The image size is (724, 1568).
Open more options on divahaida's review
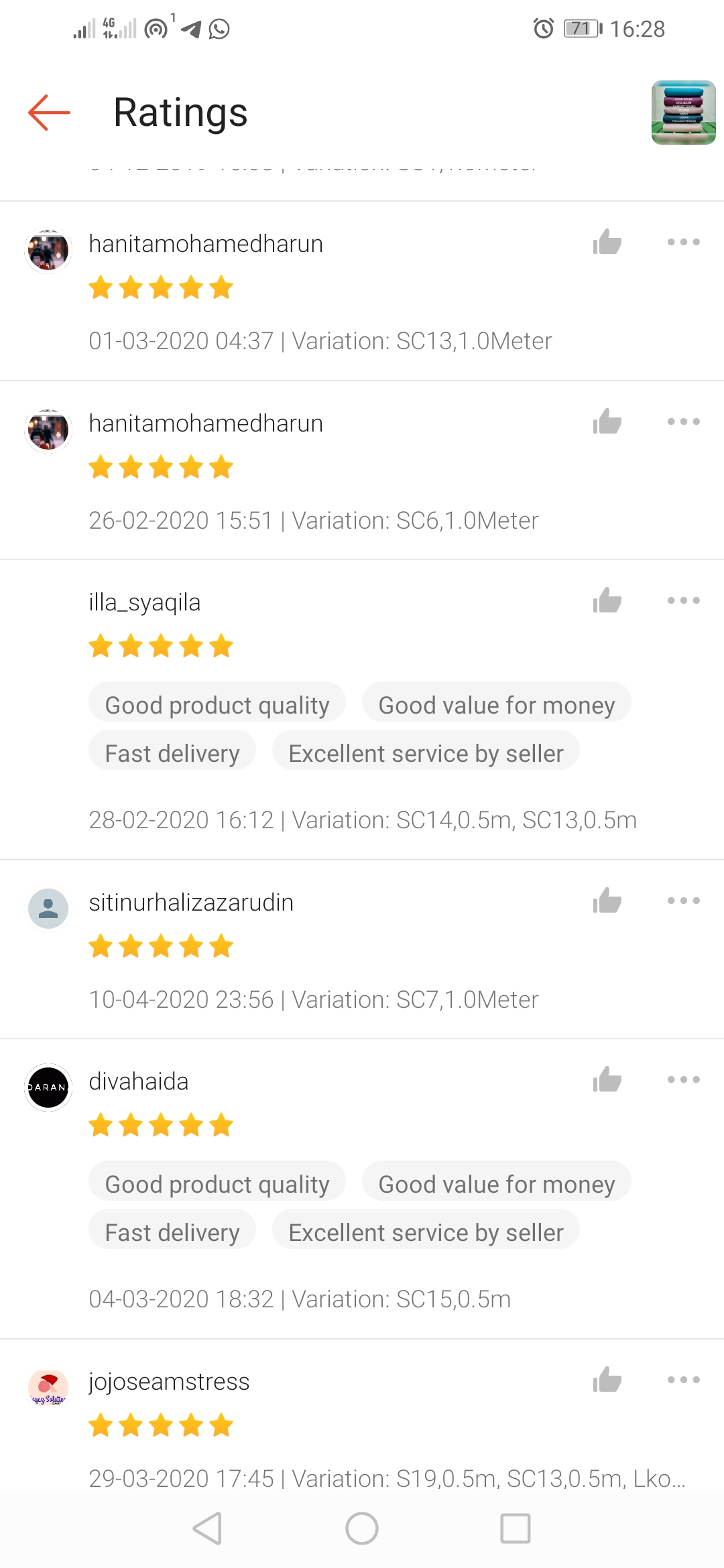pyautogui.click(x=683, y=1080)
